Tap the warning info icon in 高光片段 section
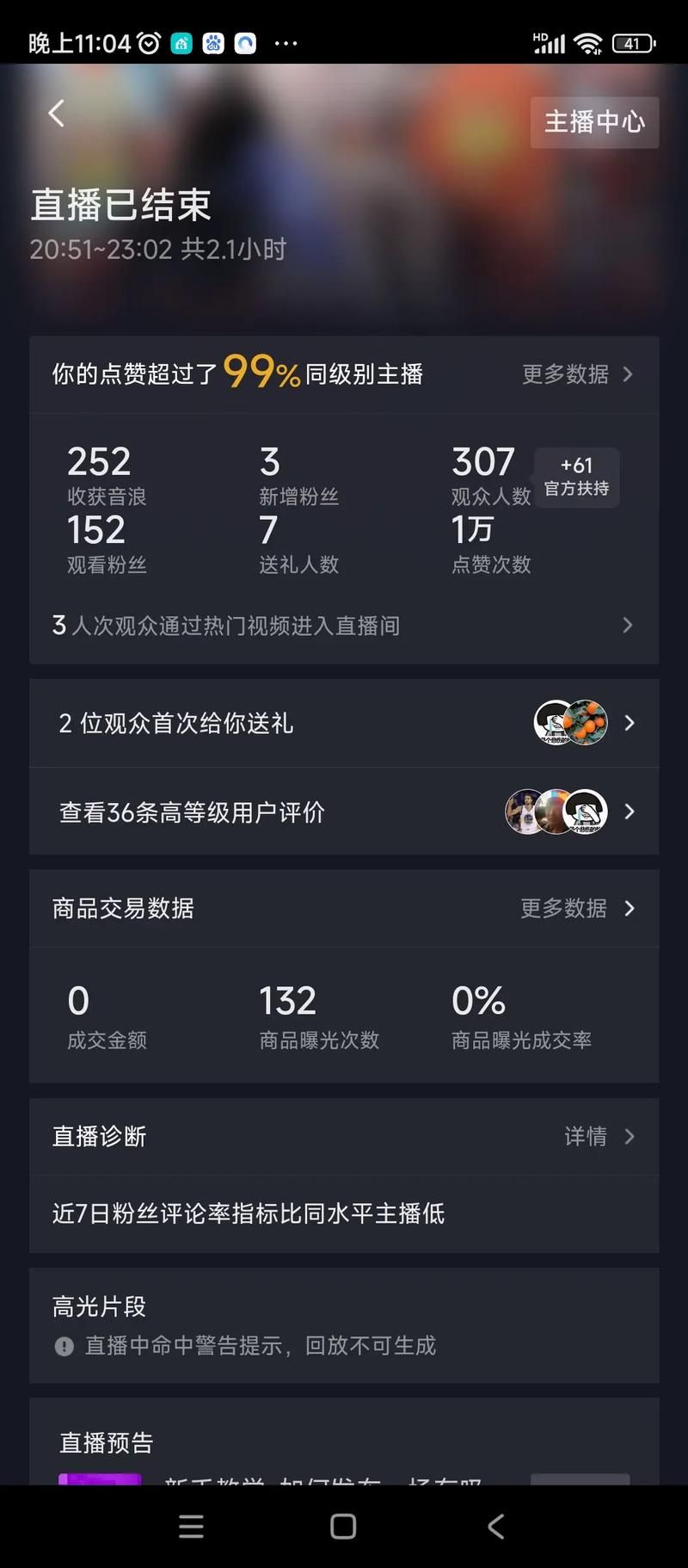688x1568 pixels. [64, 1345]
